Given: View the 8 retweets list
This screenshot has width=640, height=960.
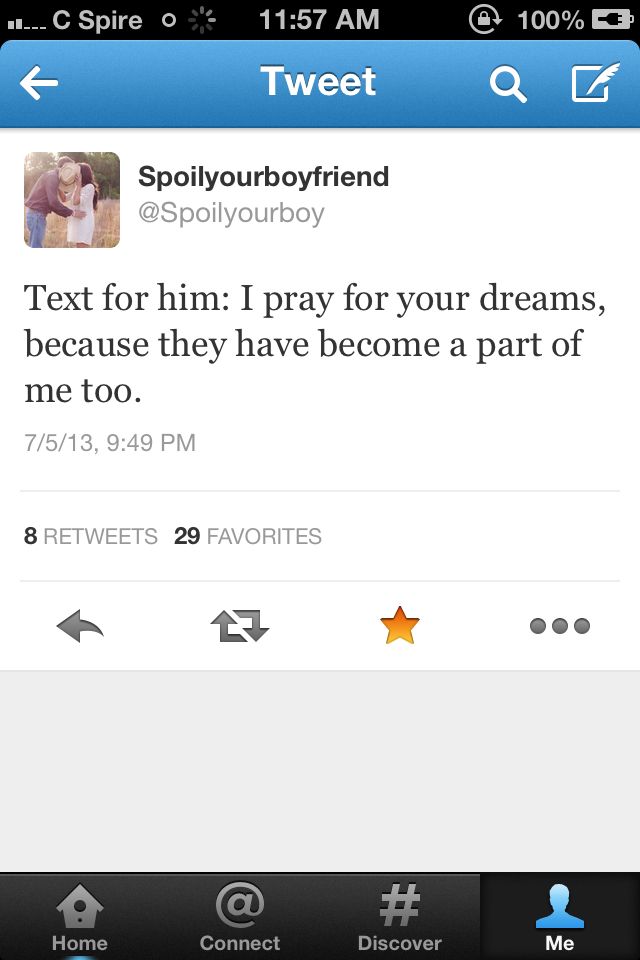Looking at the screenshot, I should tap(91, 536).
